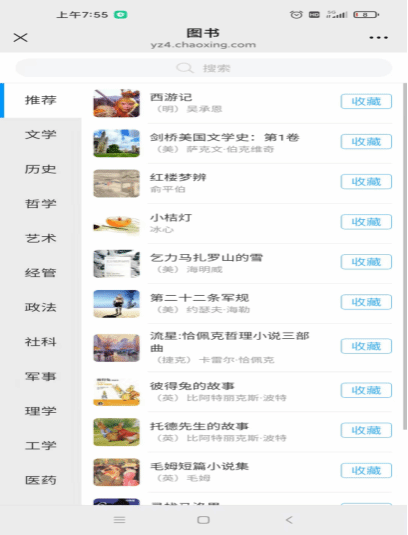This screenshot has width=408, height=535.
Task: Open the 军事 category
Action: (41, 376)
